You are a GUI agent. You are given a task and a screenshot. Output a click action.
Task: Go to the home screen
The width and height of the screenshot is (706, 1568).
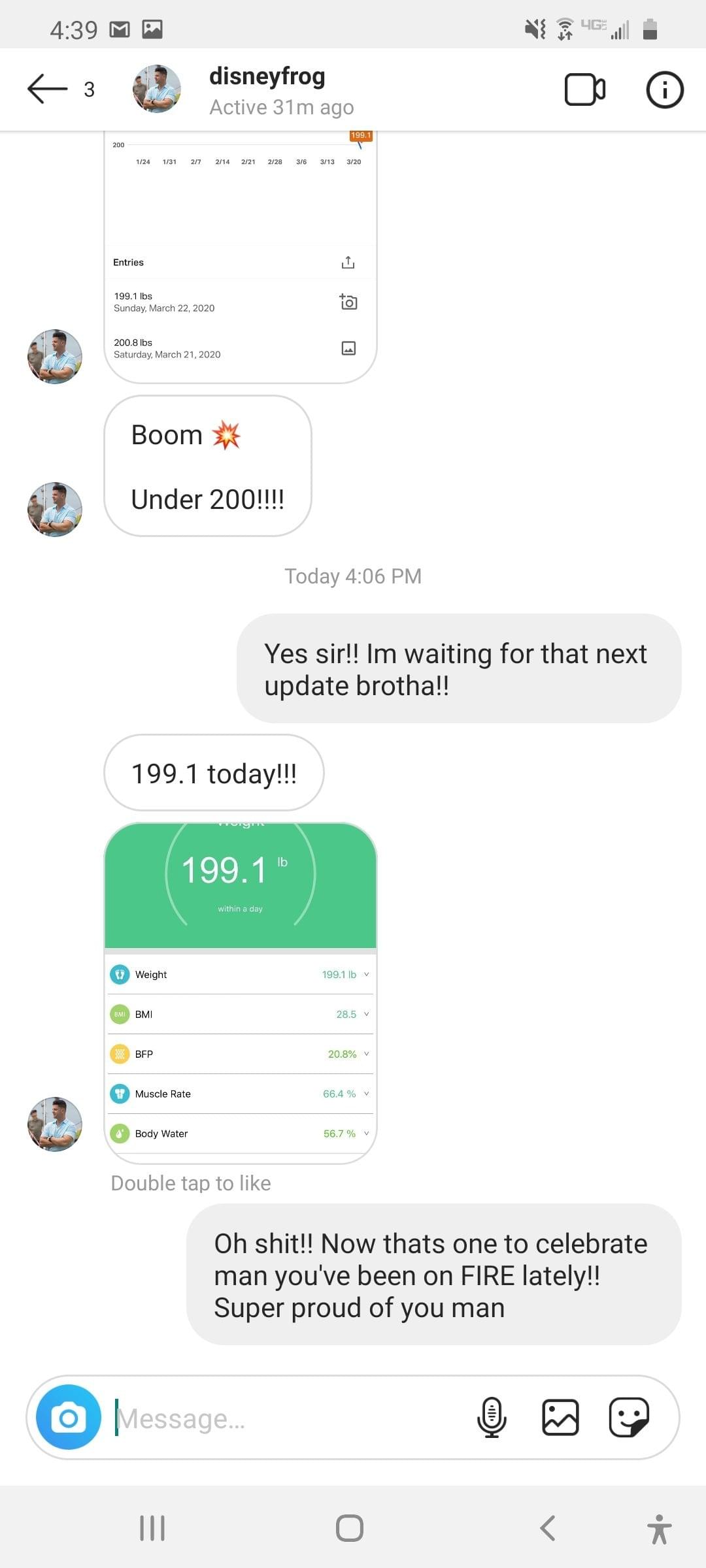click(x=349, y=1528)
